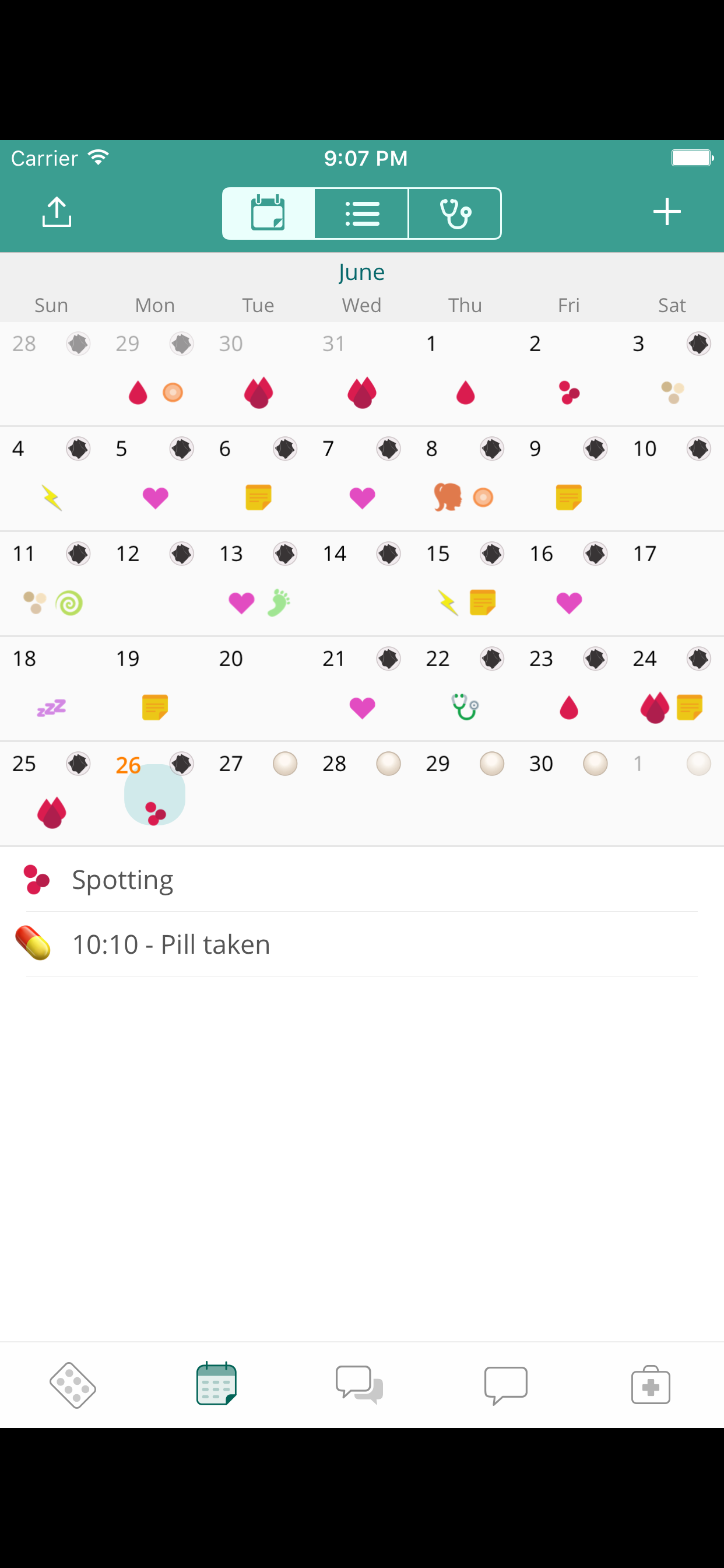This screenshot has width=724, height=1568.
Task: Open the 10:10 Pill taken entry
Action: (171, 943)
